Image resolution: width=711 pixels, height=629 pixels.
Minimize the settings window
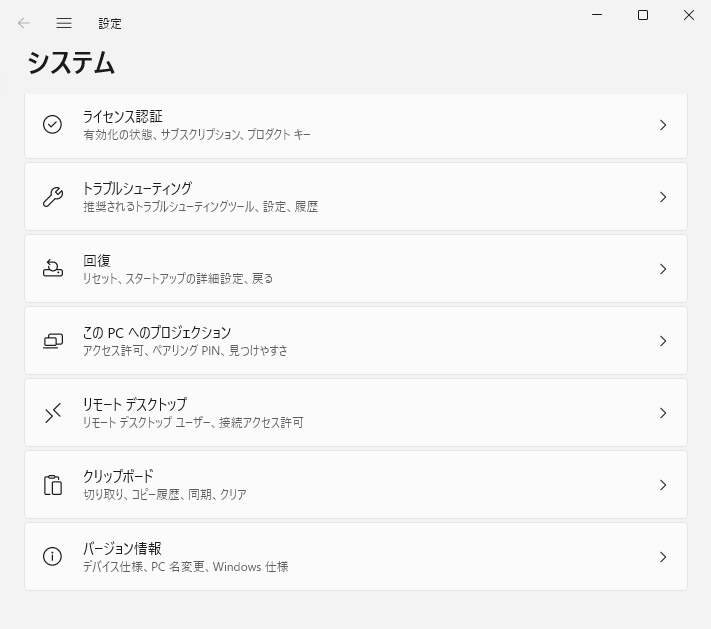(x=597, y=15)
